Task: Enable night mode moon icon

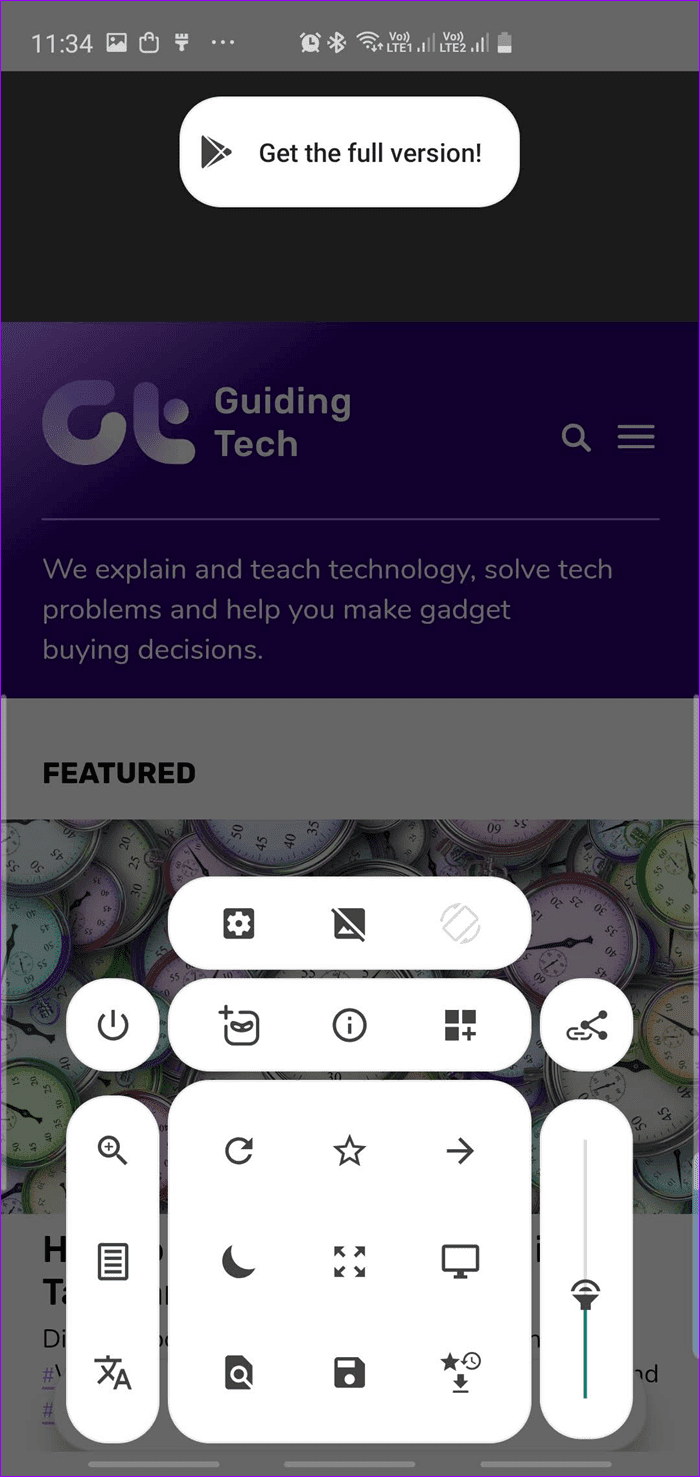Action: pyautogui.click(x=238, y=1262)
